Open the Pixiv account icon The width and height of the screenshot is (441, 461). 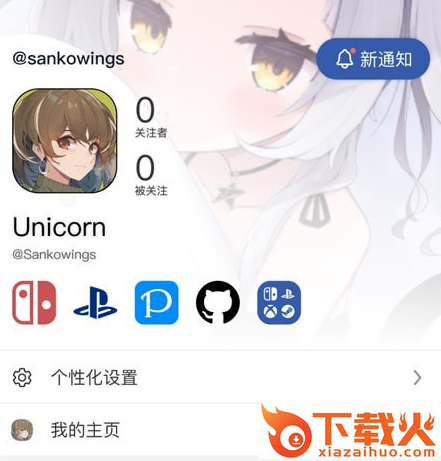tap(156, 303)
